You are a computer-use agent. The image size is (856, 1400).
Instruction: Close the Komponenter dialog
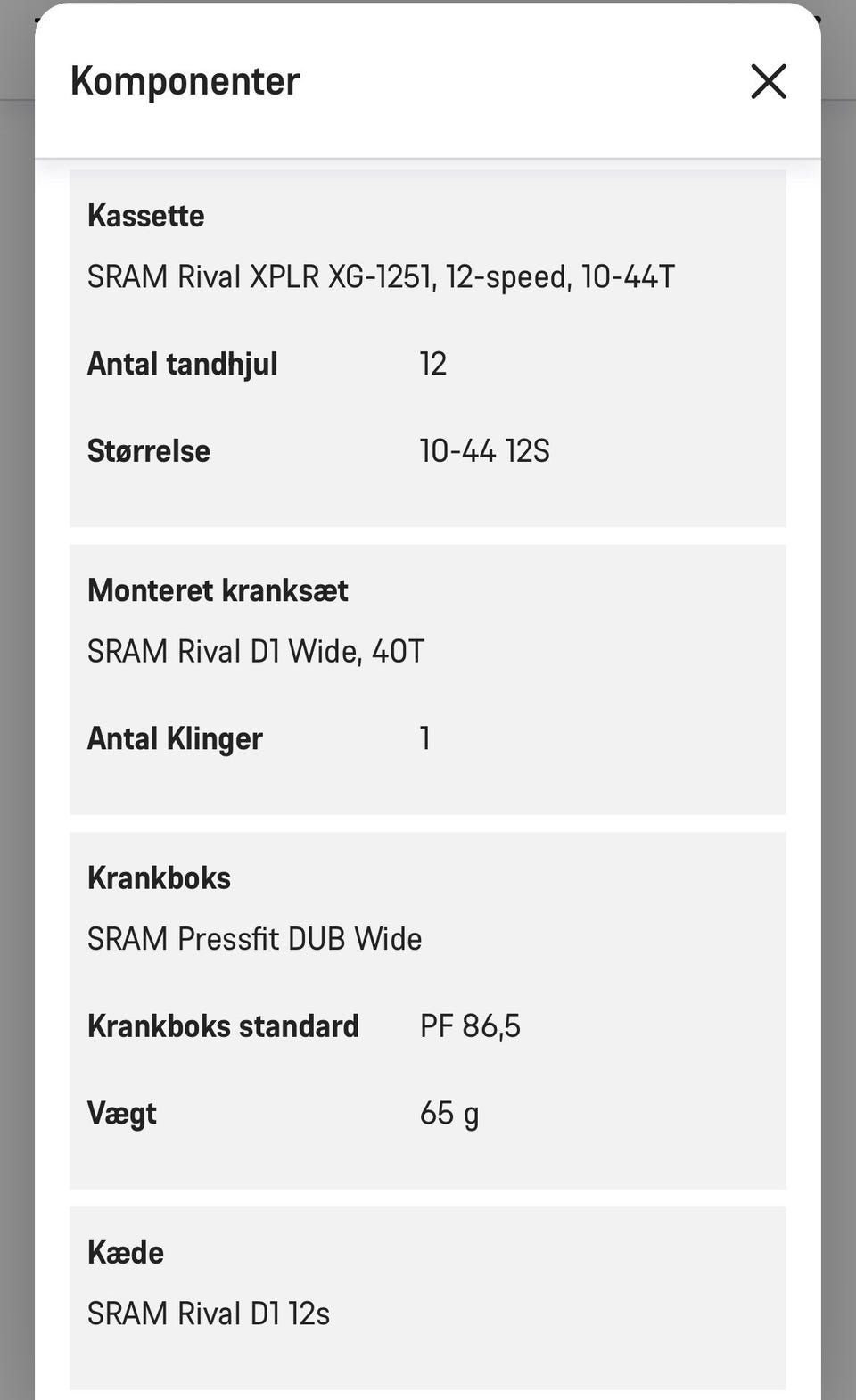[769, 81]
